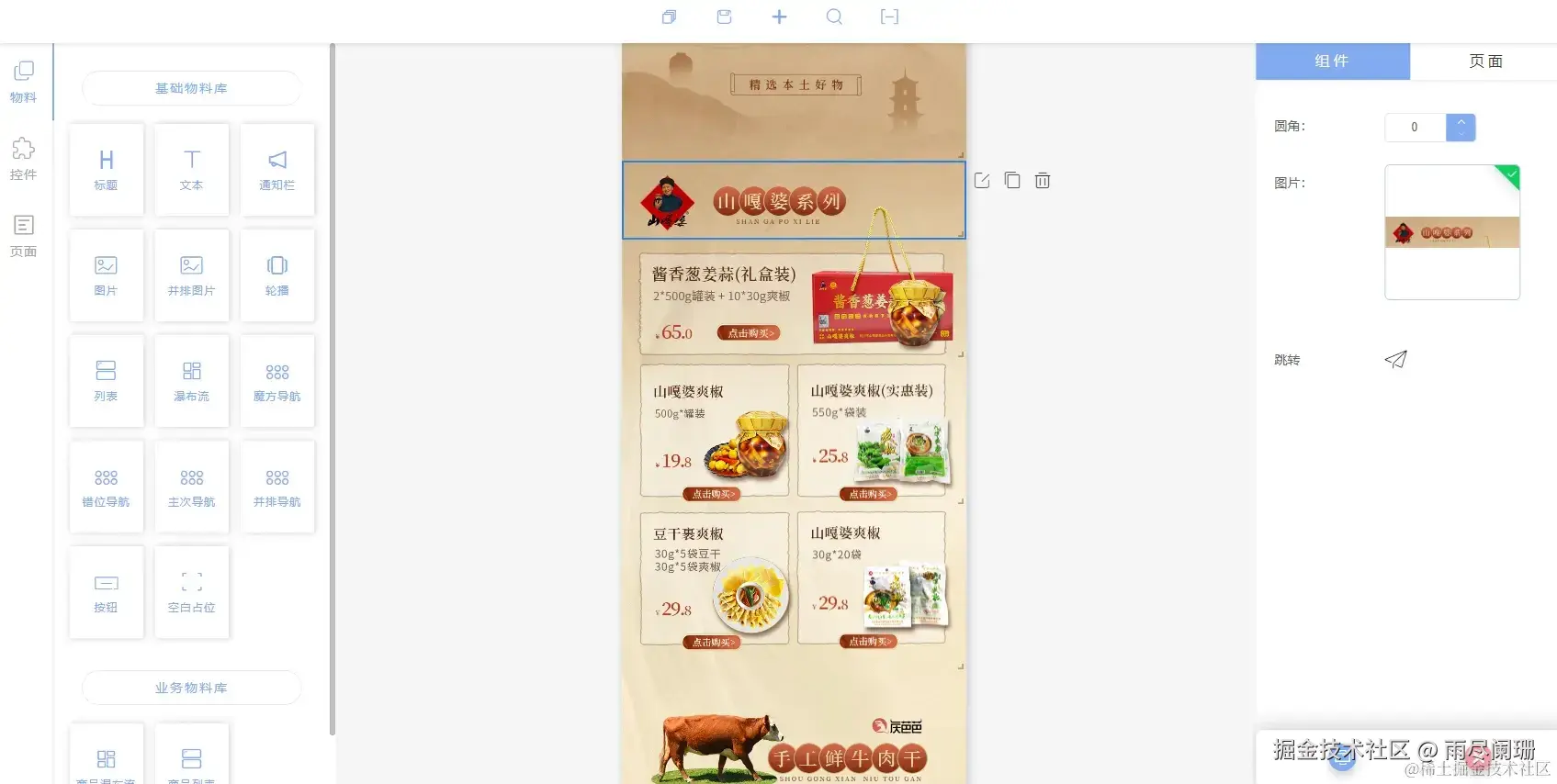Switch to the 页面 tab in right panel
This screenshot has height=784, width=1557.
pyautogui.click(x=1484, y=61)
